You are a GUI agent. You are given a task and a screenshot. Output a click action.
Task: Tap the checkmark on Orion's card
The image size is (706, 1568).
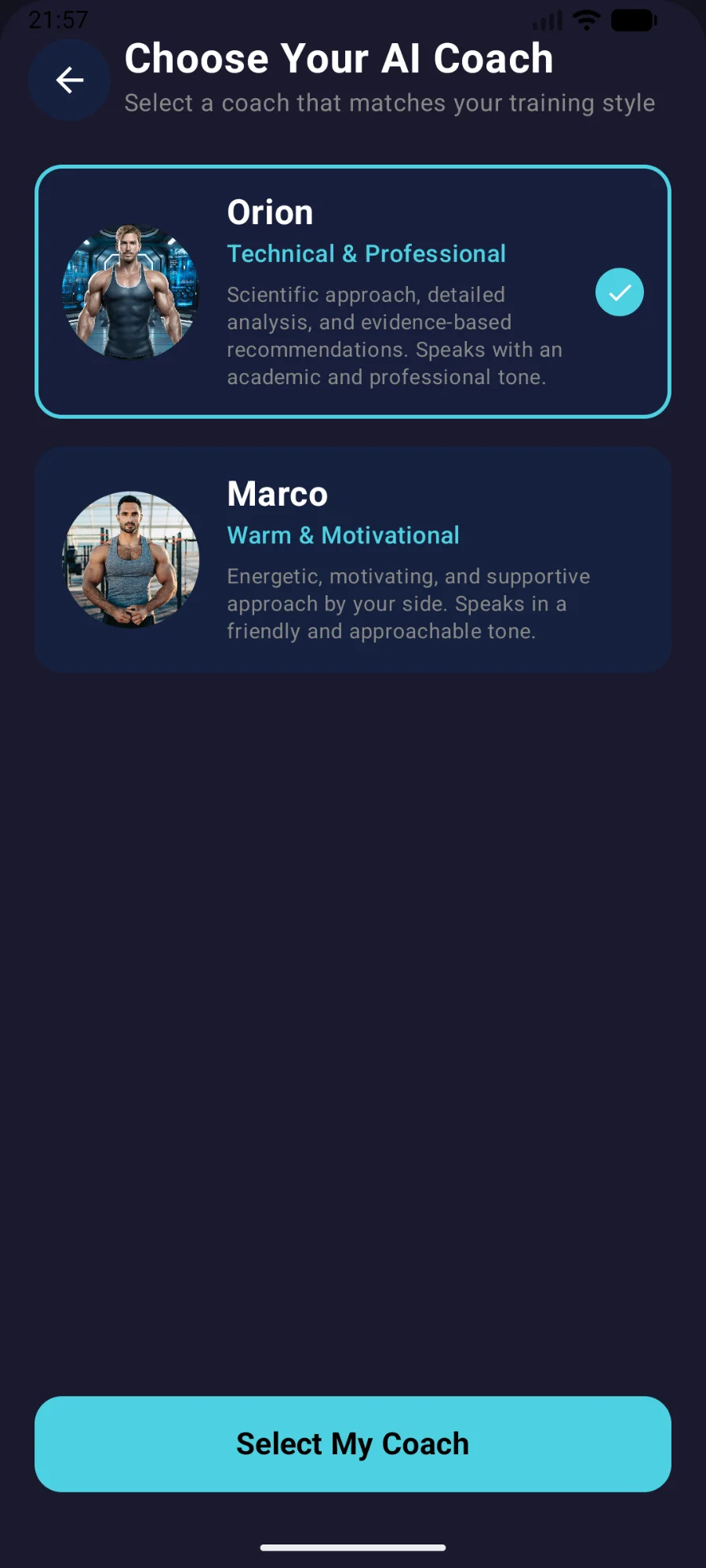[x=619, y=291]
